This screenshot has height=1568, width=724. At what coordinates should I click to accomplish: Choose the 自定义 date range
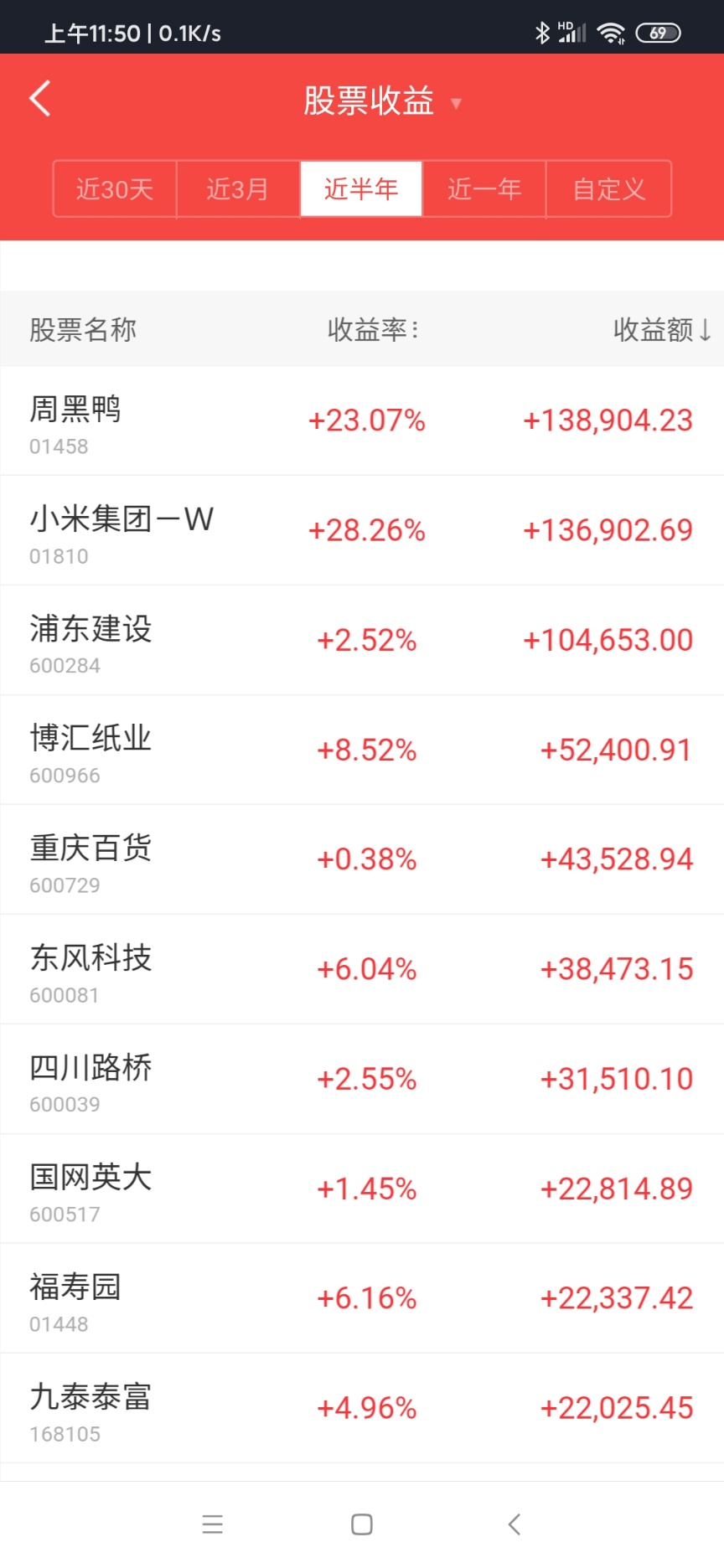click(609, 189)
